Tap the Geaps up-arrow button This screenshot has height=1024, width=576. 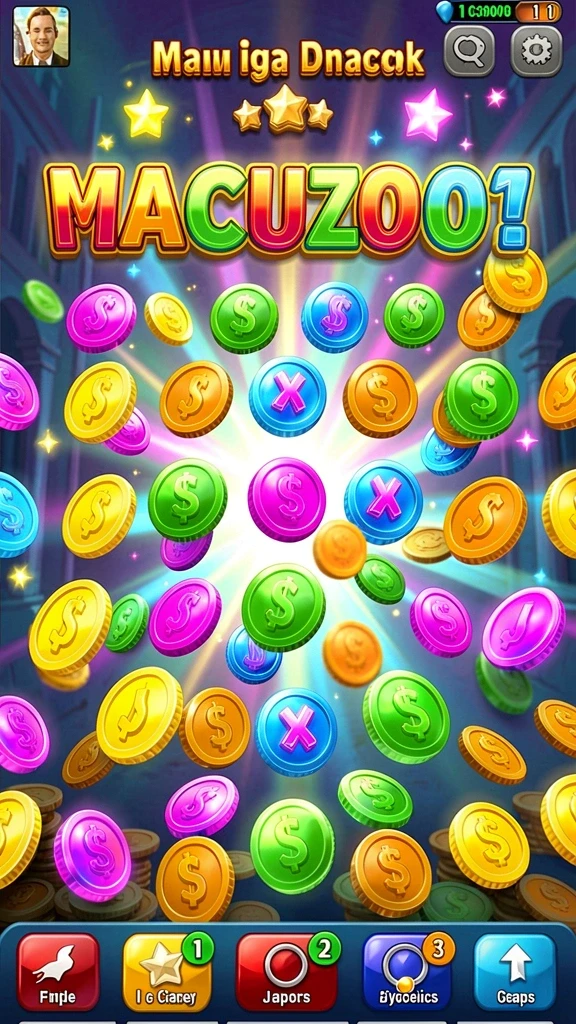(x=515, y=972)
